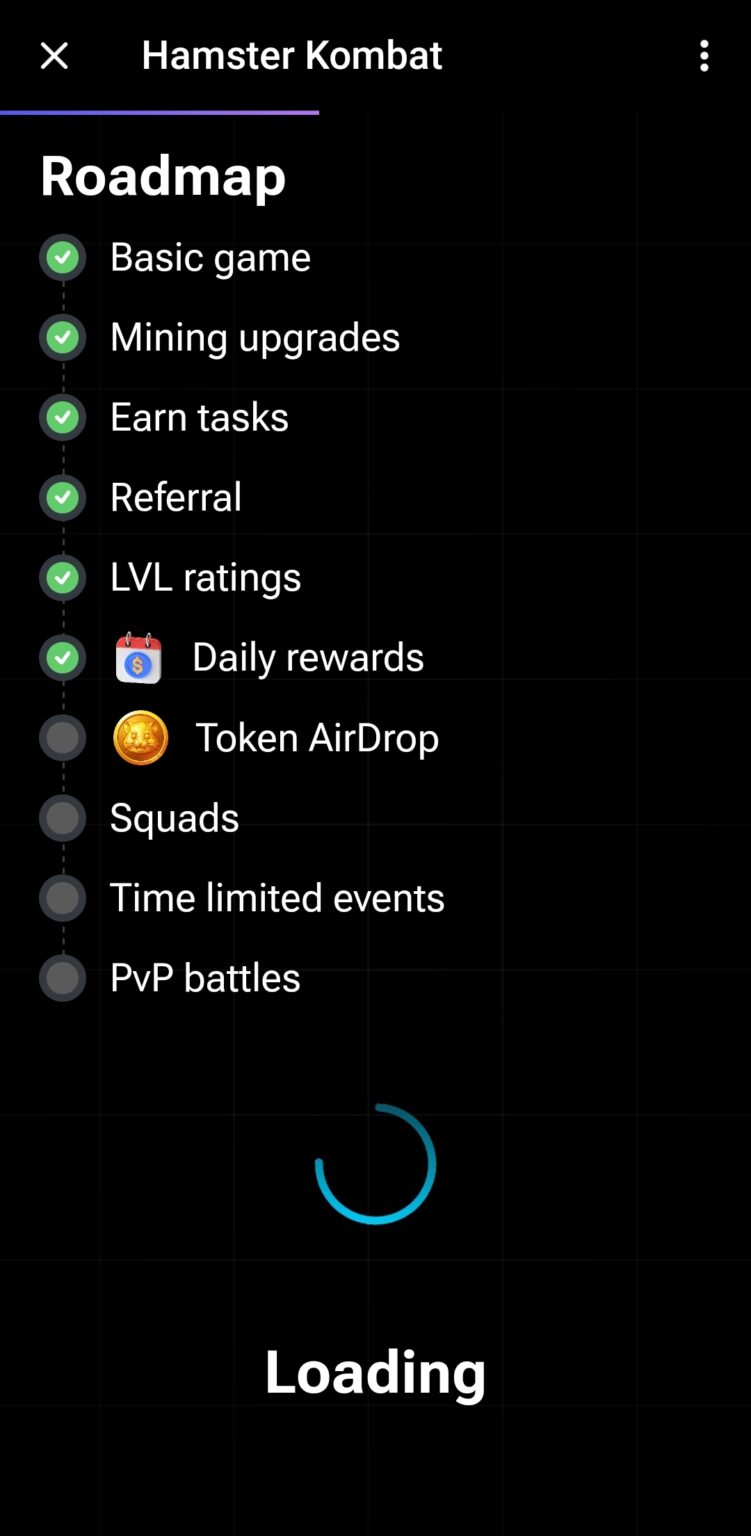Screen dimensions: 751x1536
Task: Close the Hamster Kombat mini app
Action: [x=54, y=56]
